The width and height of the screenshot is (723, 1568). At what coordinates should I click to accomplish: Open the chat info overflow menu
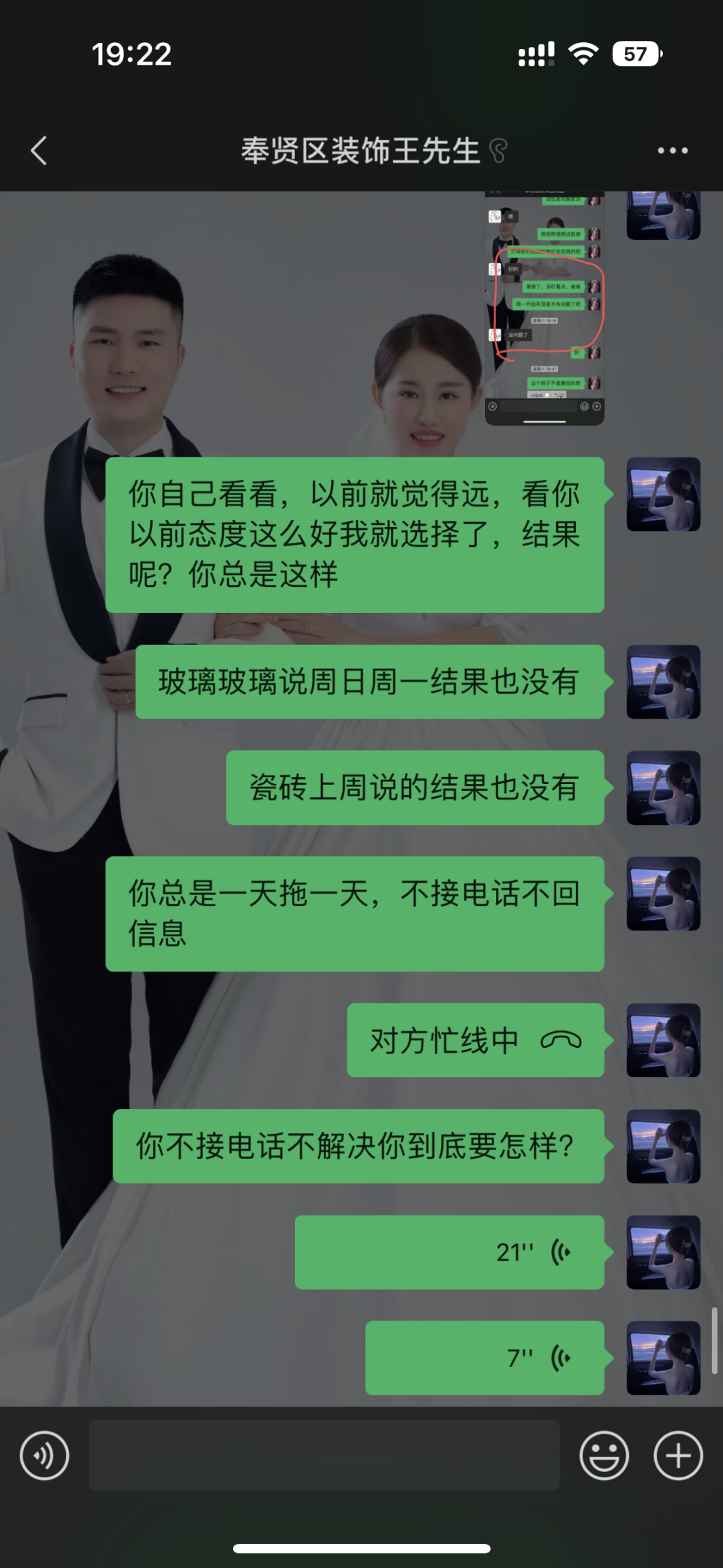point(672,151)
